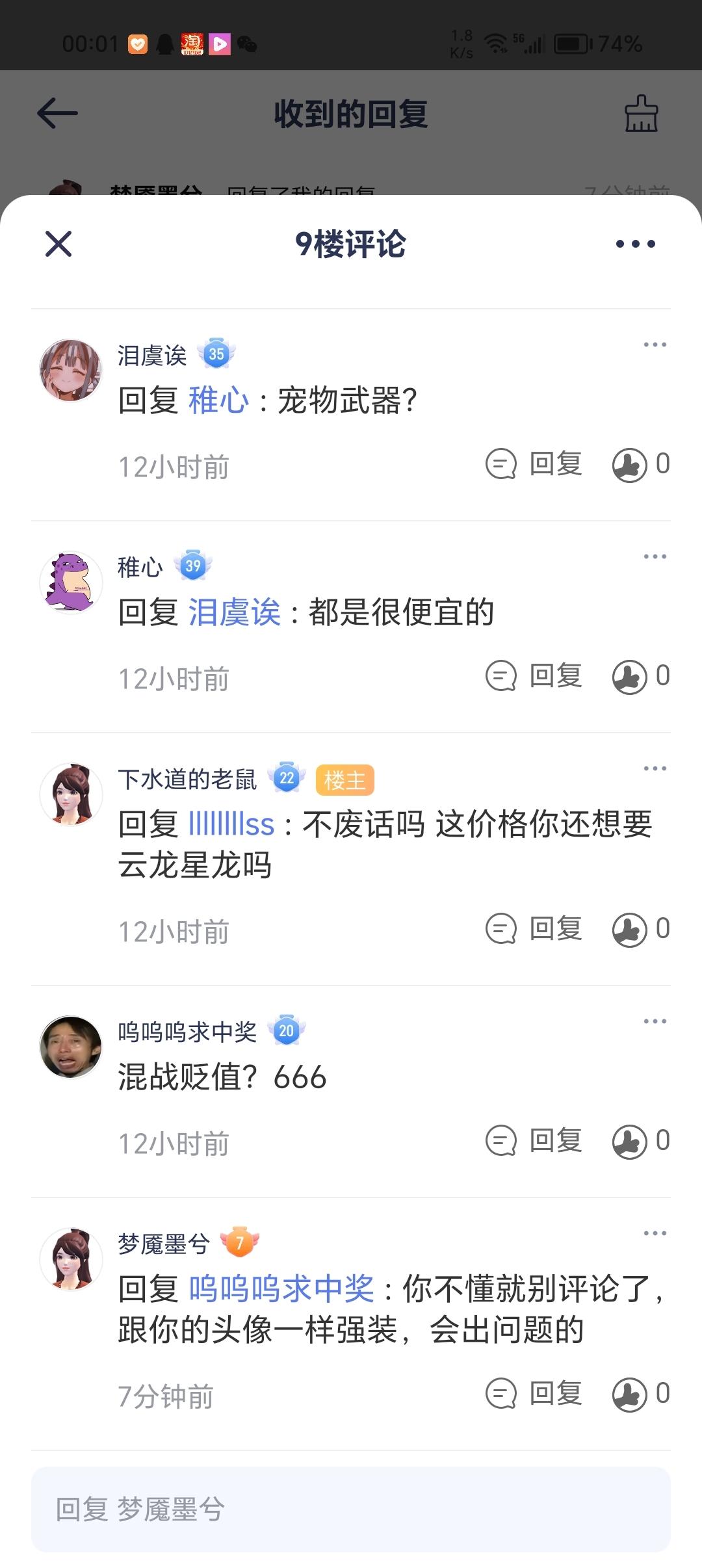The width and height of the screenshot is (702, 1568).
Task: Like 下水道的老鼠's comment
Action: [641, 929]
